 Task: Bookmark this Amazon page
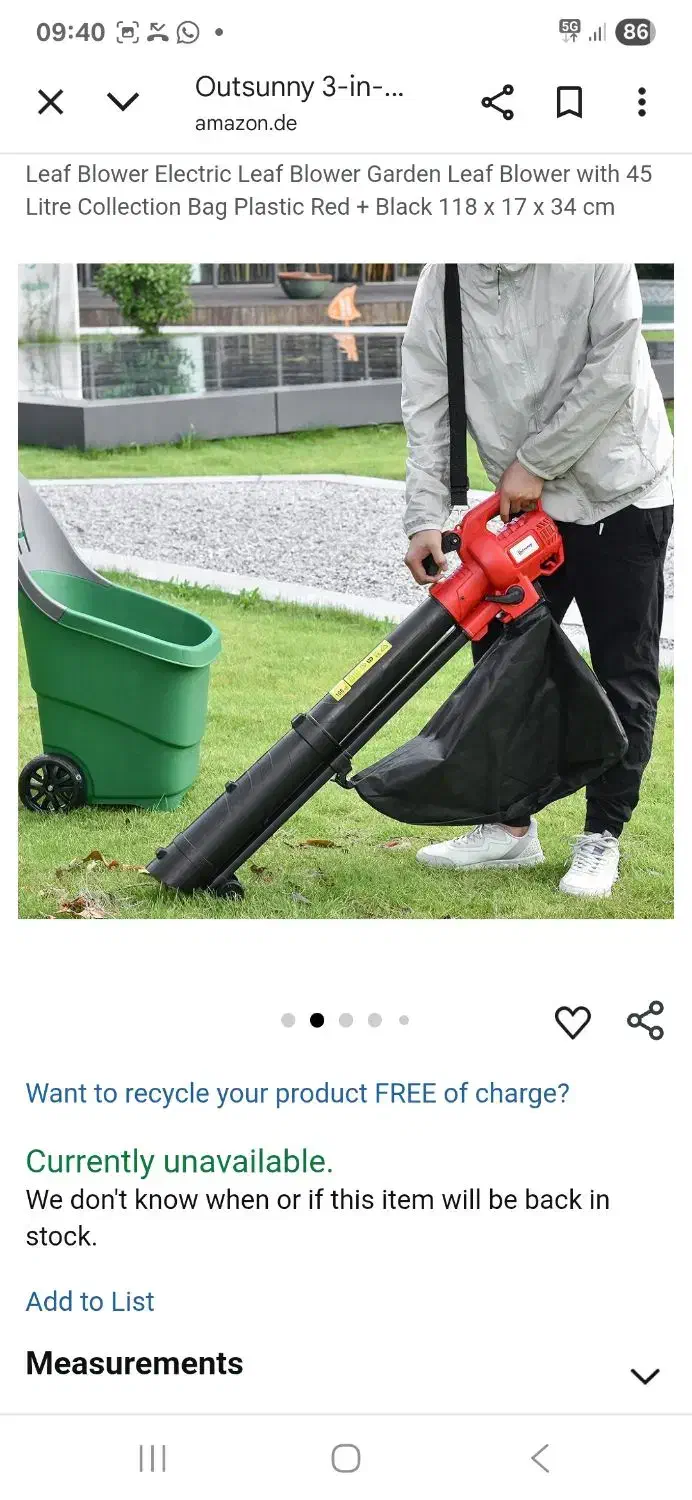pyautogui.click(x=569, y=102)
